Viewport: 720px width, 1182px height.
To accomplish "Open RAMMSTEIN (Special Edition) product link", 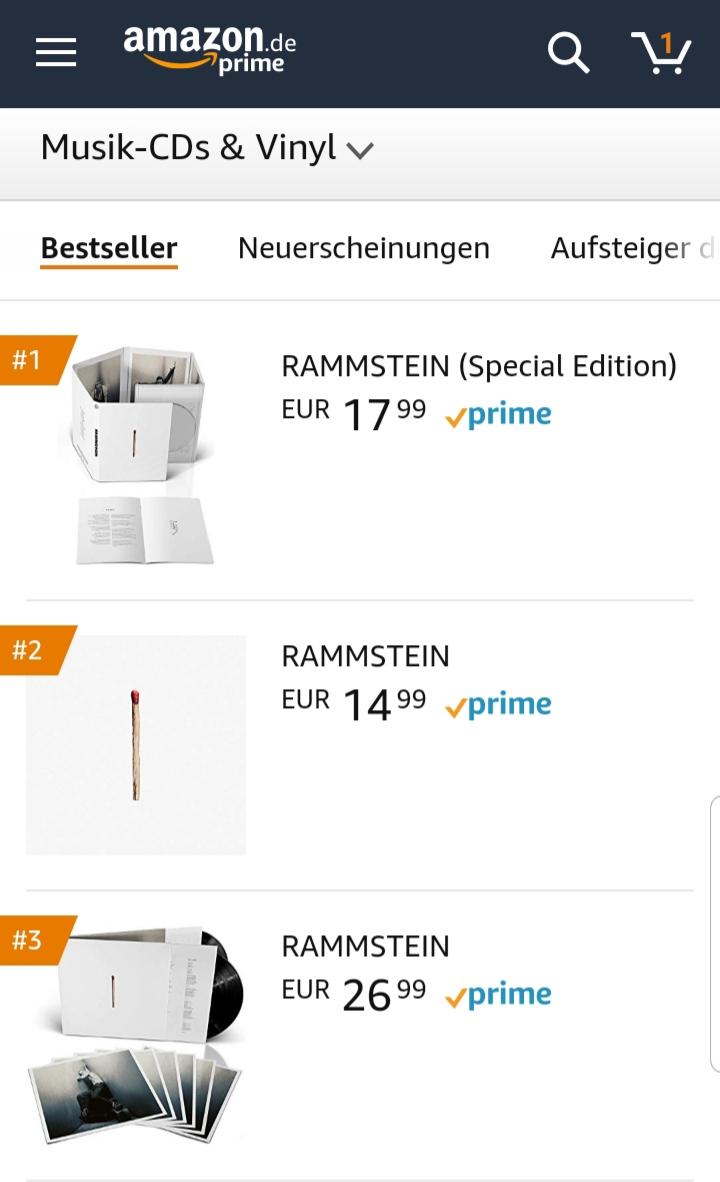I will click(x=477, y=366).
